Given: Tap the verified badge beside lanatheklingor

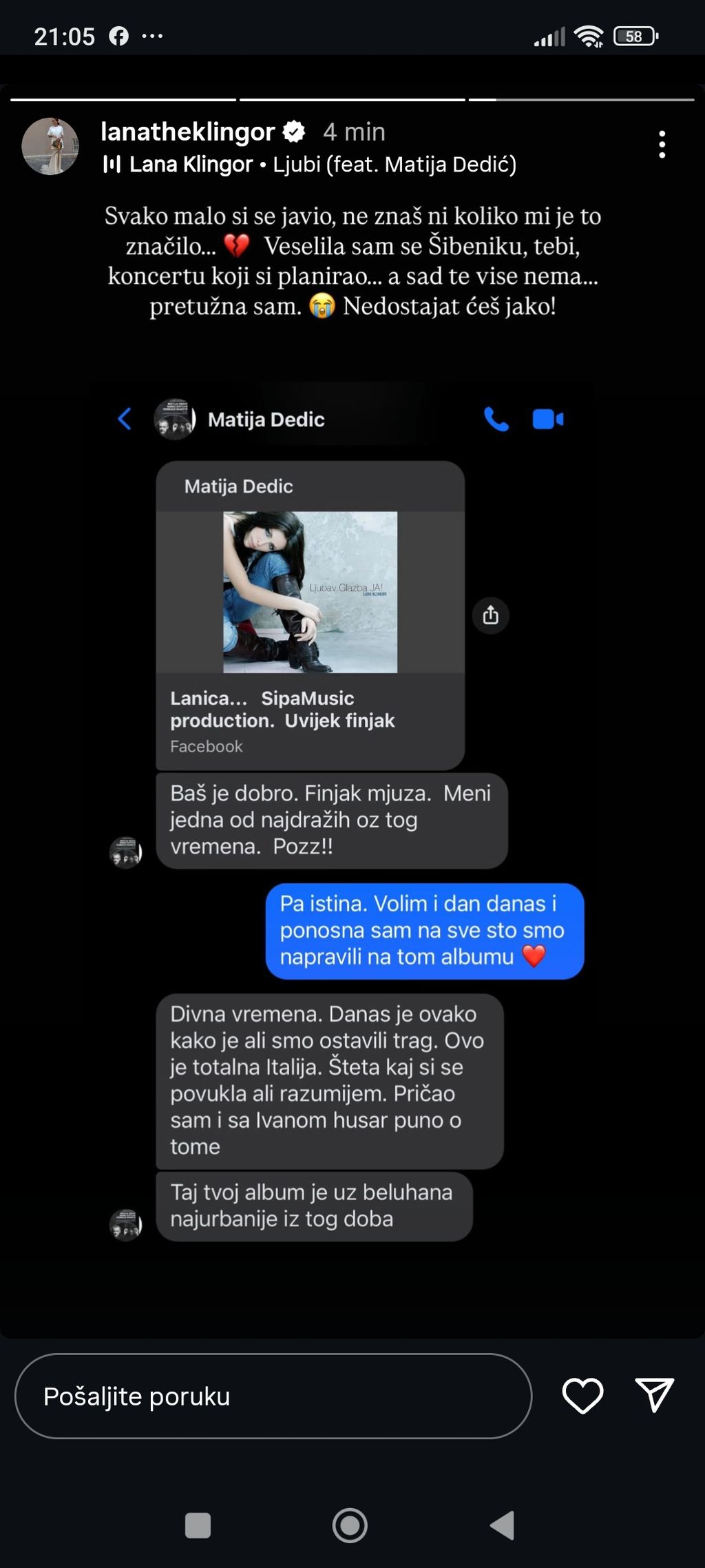Looking at the screenshot, I should 295,132.
